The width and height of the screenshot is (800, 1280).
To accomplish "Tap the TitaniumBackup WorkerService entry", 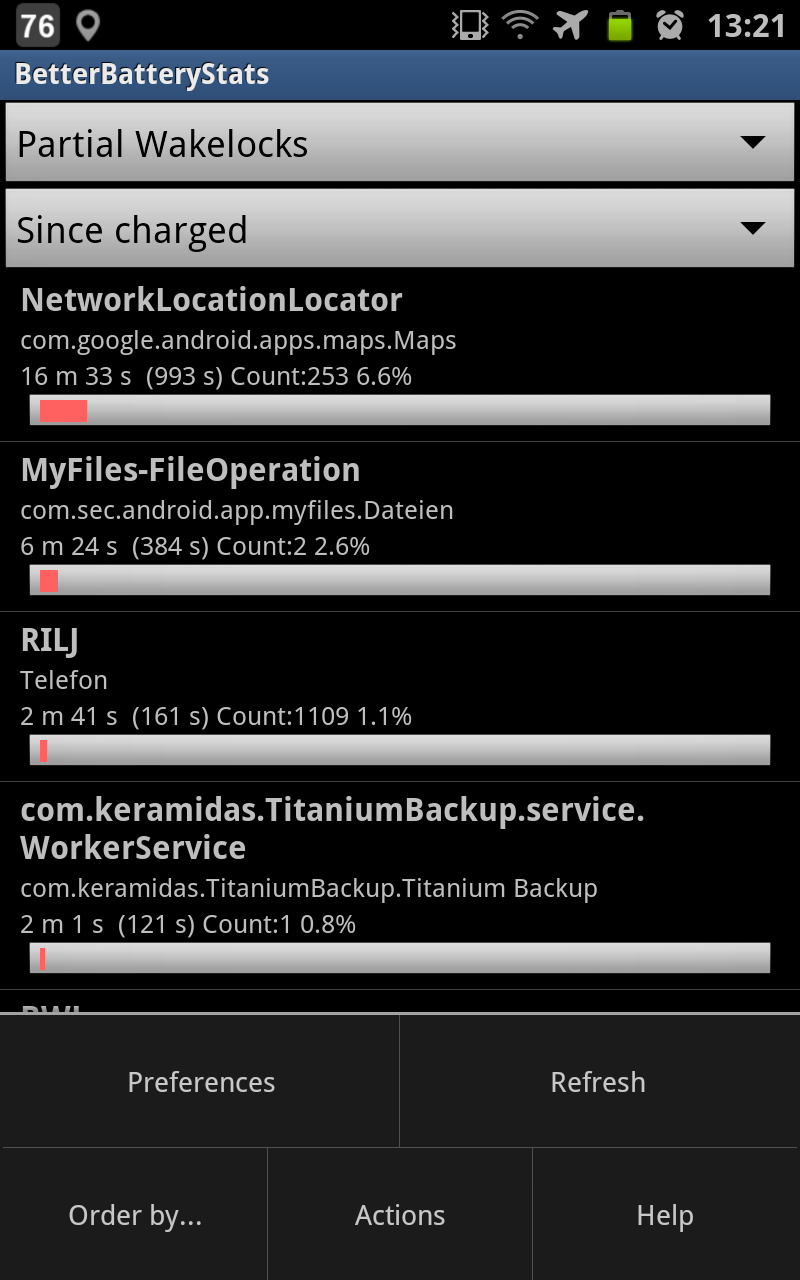I will (400, 886).
